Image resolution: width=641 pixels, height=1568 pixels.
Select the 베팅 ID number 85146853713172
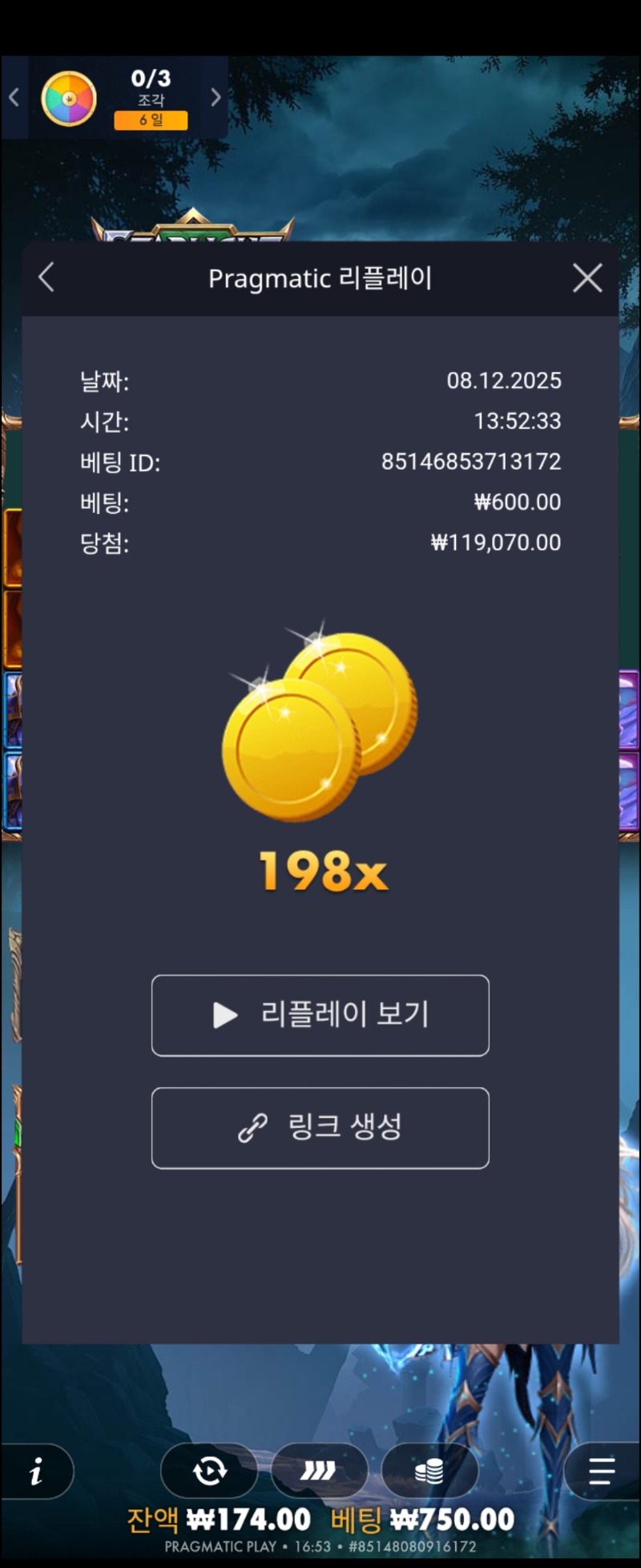[x=473, y=462]
